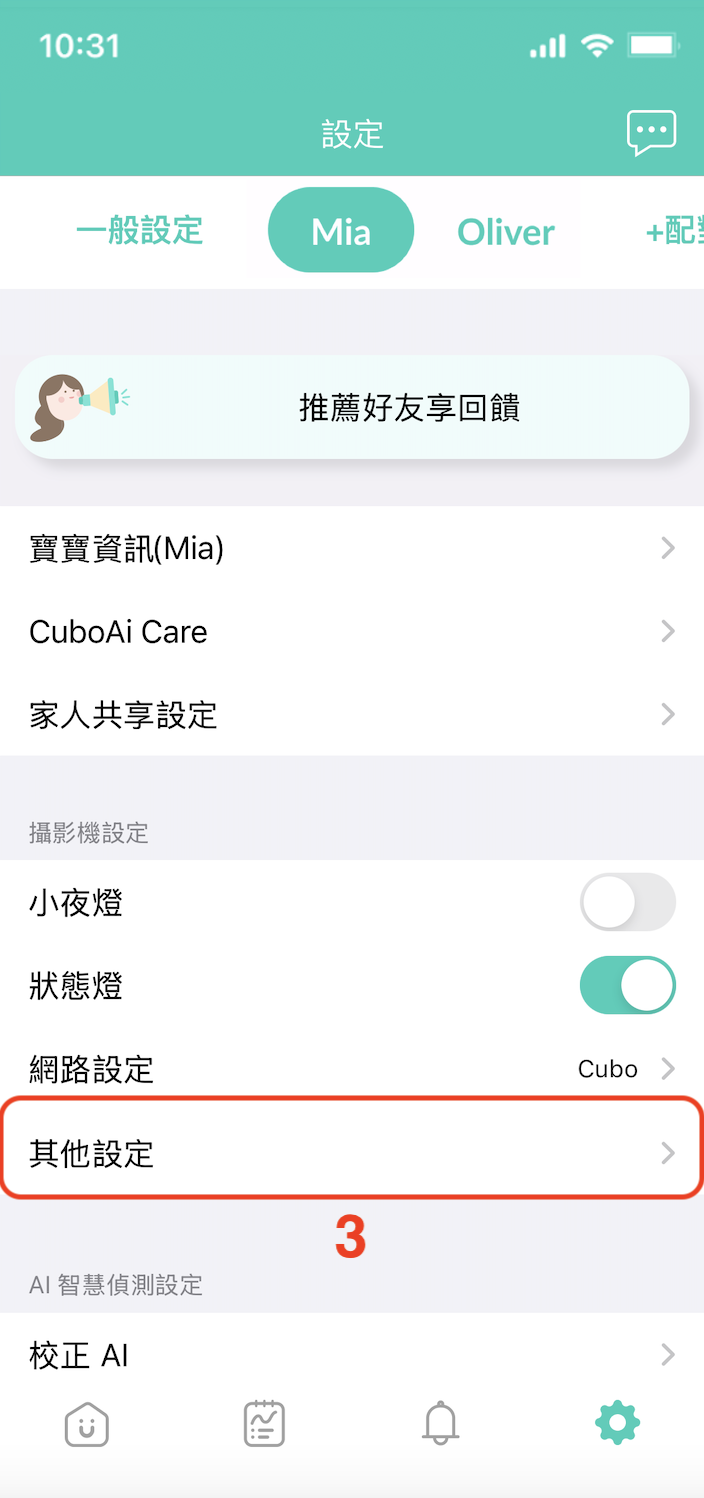Image resolution: width=704 pixels, height=1498 pixels.
Task: Open 家人共享設定
Action: coord(352,715)
